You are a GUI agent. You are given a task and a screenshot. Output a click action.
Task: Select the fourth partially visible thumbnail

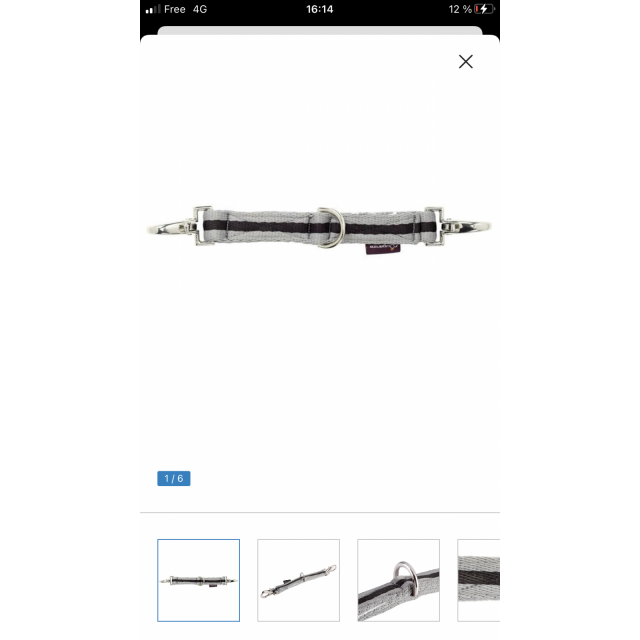(479, 580)
